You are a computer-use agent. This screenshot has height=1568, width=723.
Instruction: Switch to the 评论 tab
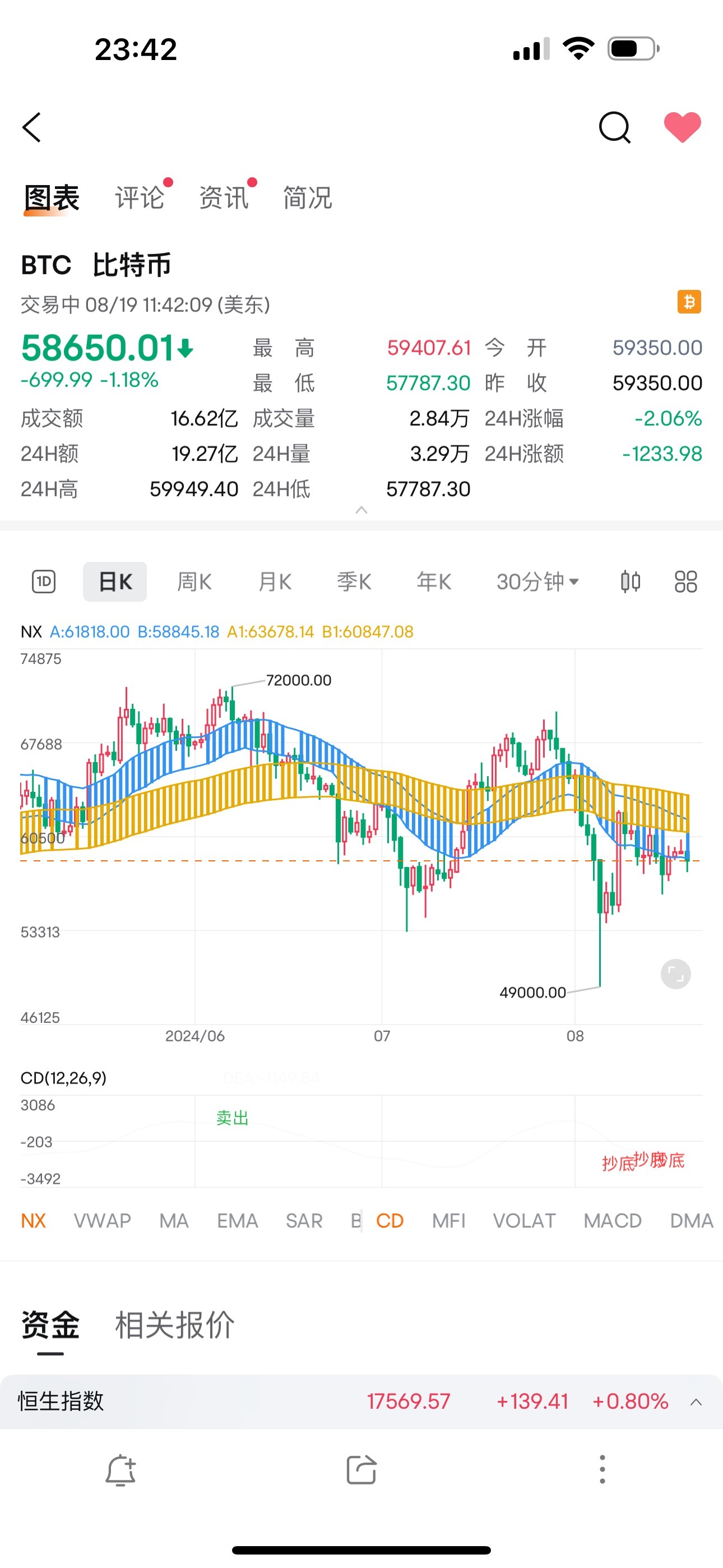tap(141, 197)
